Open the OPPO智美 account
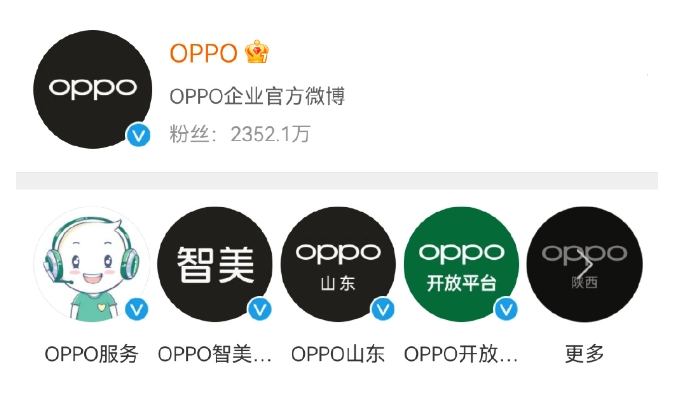The height and width of the screenshot is (401, 674). coord(215,264)
